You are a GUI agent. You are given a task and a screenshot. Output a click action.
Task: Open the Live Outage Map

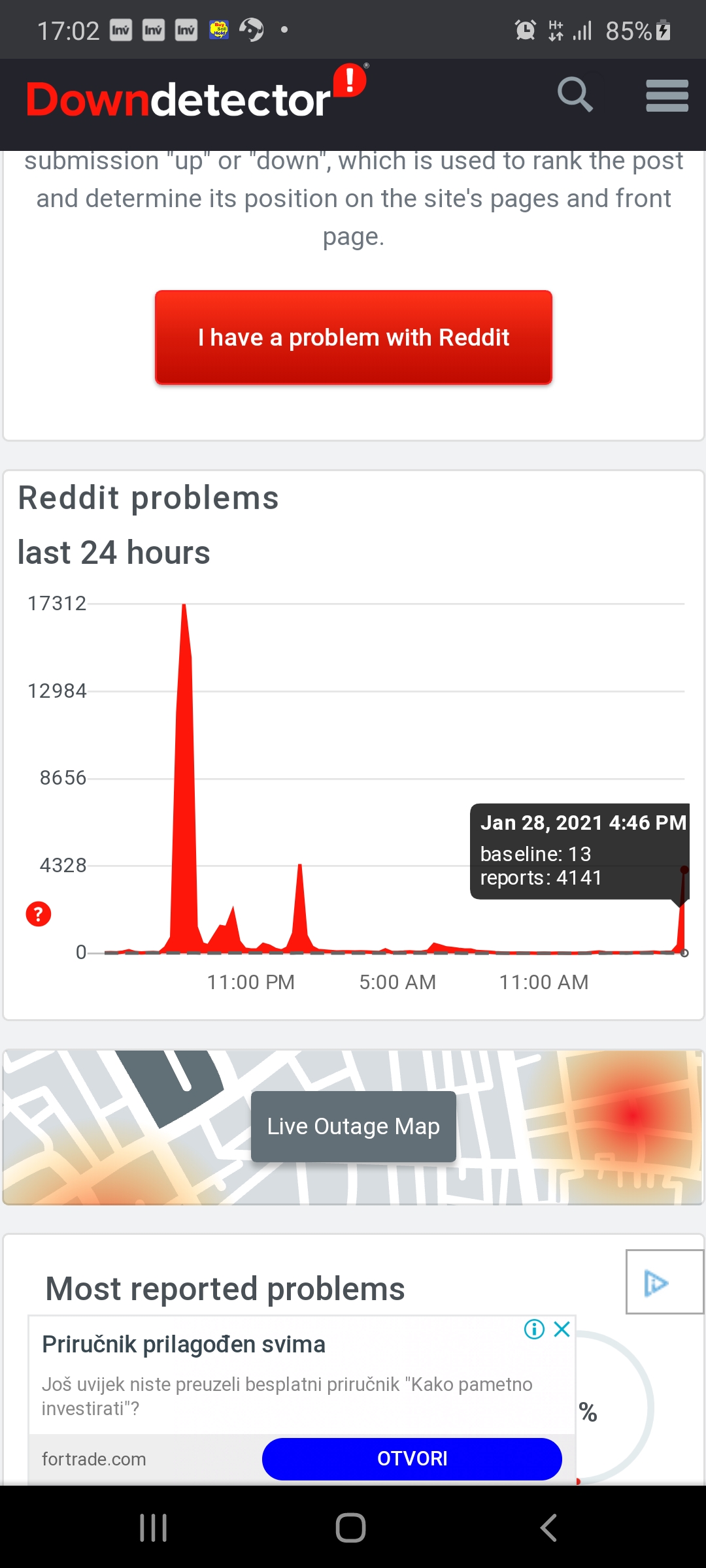pyautogui.click(x=354, y=1126)
